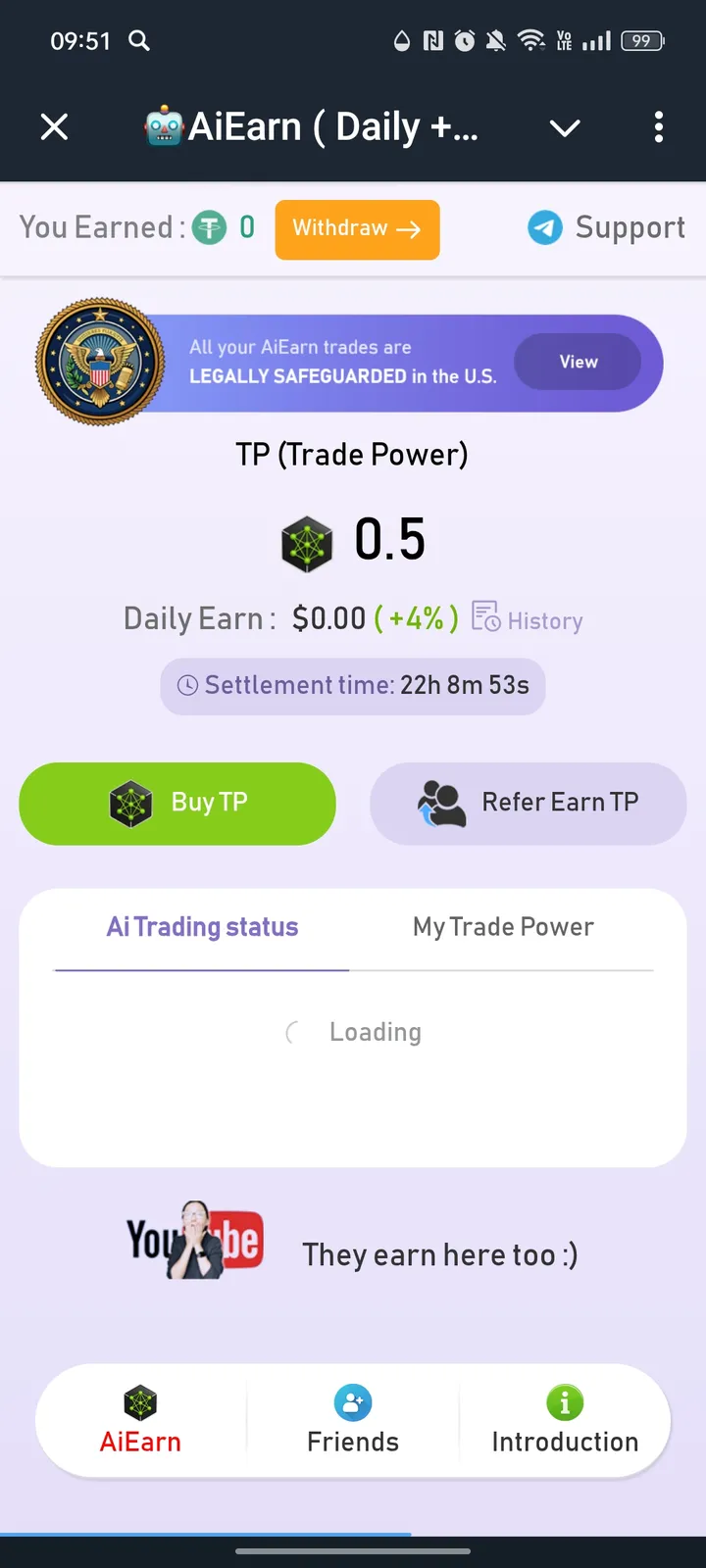Select the green Buy TP button

[177, 803]
